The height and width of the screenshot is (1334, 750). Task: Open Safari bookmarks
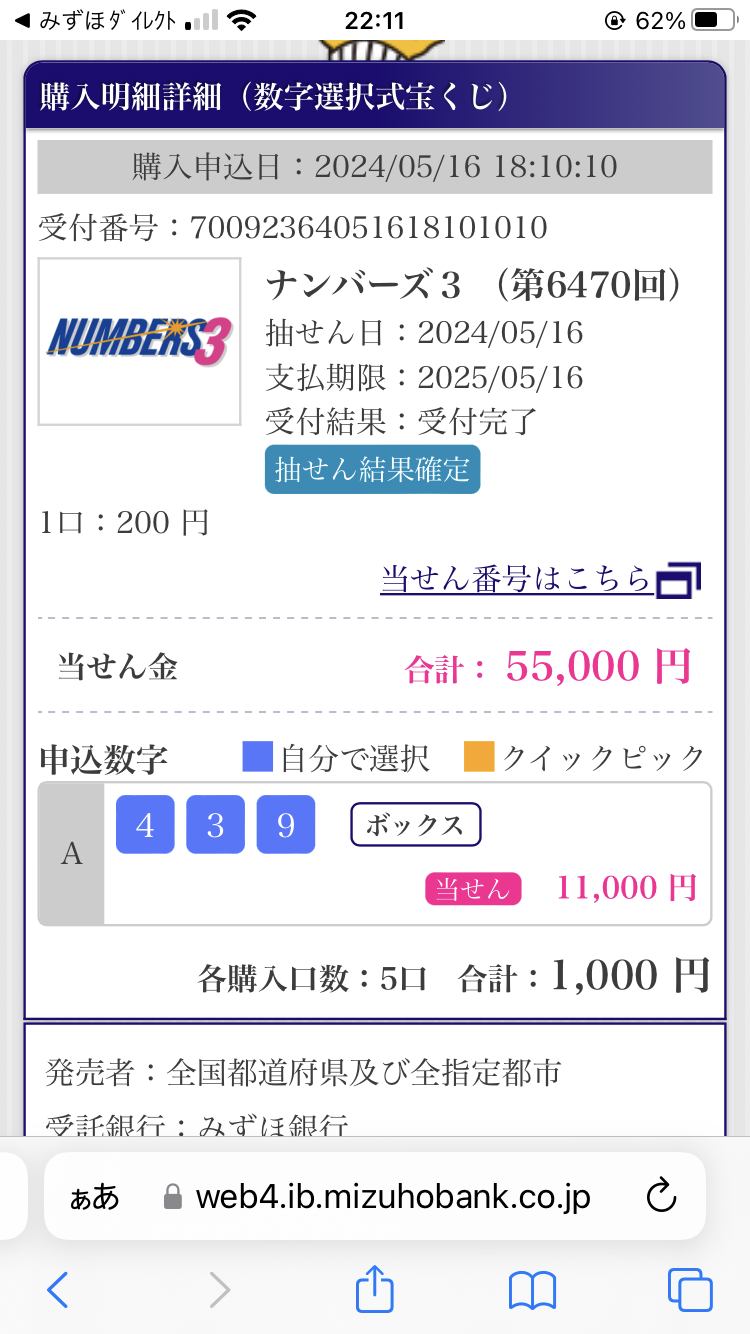point(532,1290)
